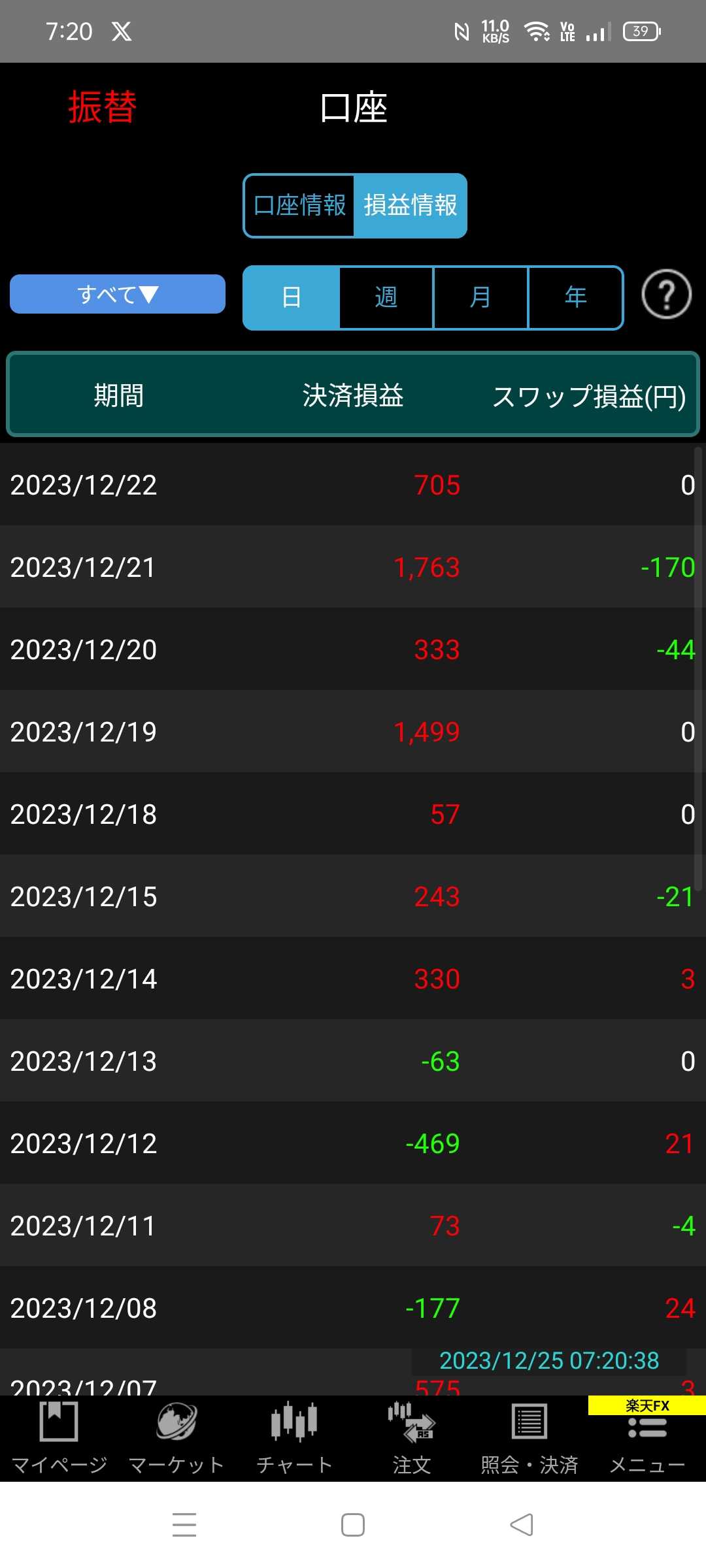Open the すべて filter dropdown
706x1568 pixels.
118,295
